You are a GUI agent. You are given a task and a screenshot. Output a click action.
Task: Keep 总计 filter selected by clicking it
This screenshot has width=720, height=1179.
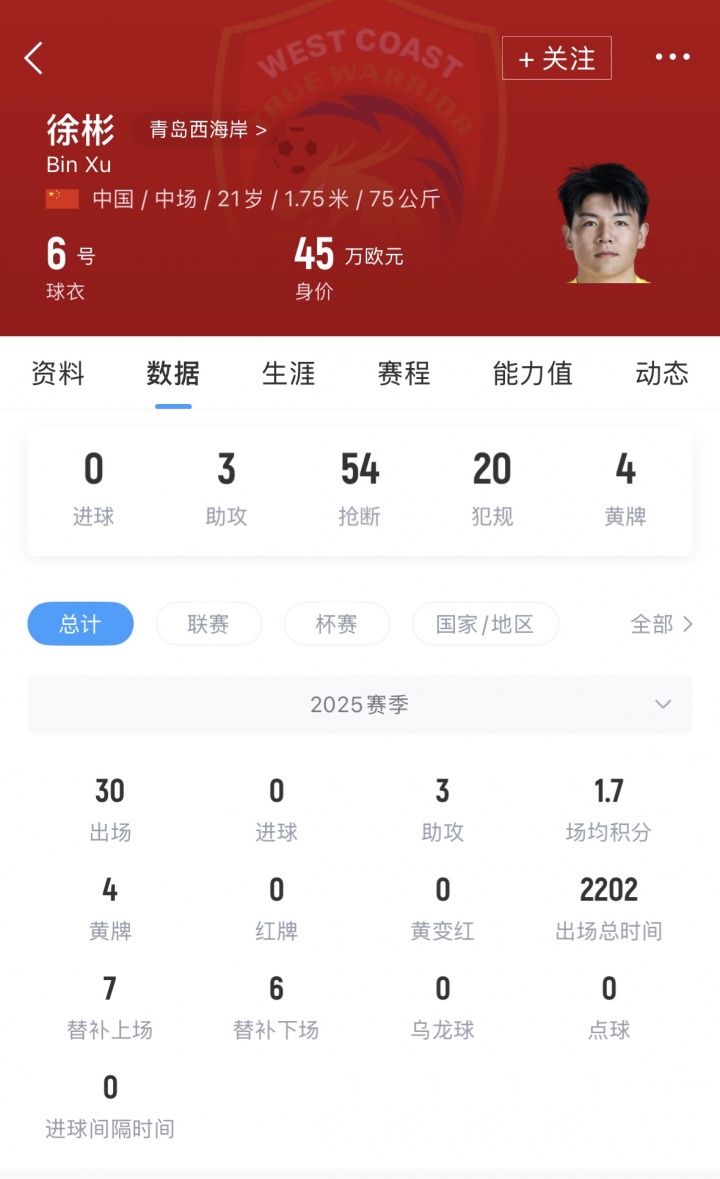81,624
